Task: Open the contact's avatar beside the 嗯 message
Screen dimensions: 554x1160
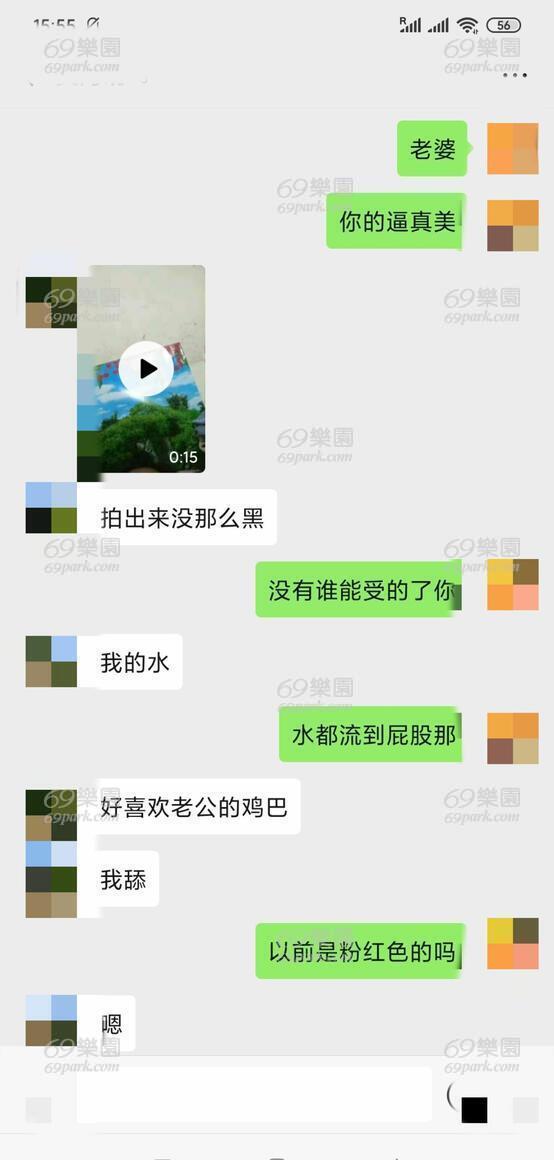Action: point(51,1020)
